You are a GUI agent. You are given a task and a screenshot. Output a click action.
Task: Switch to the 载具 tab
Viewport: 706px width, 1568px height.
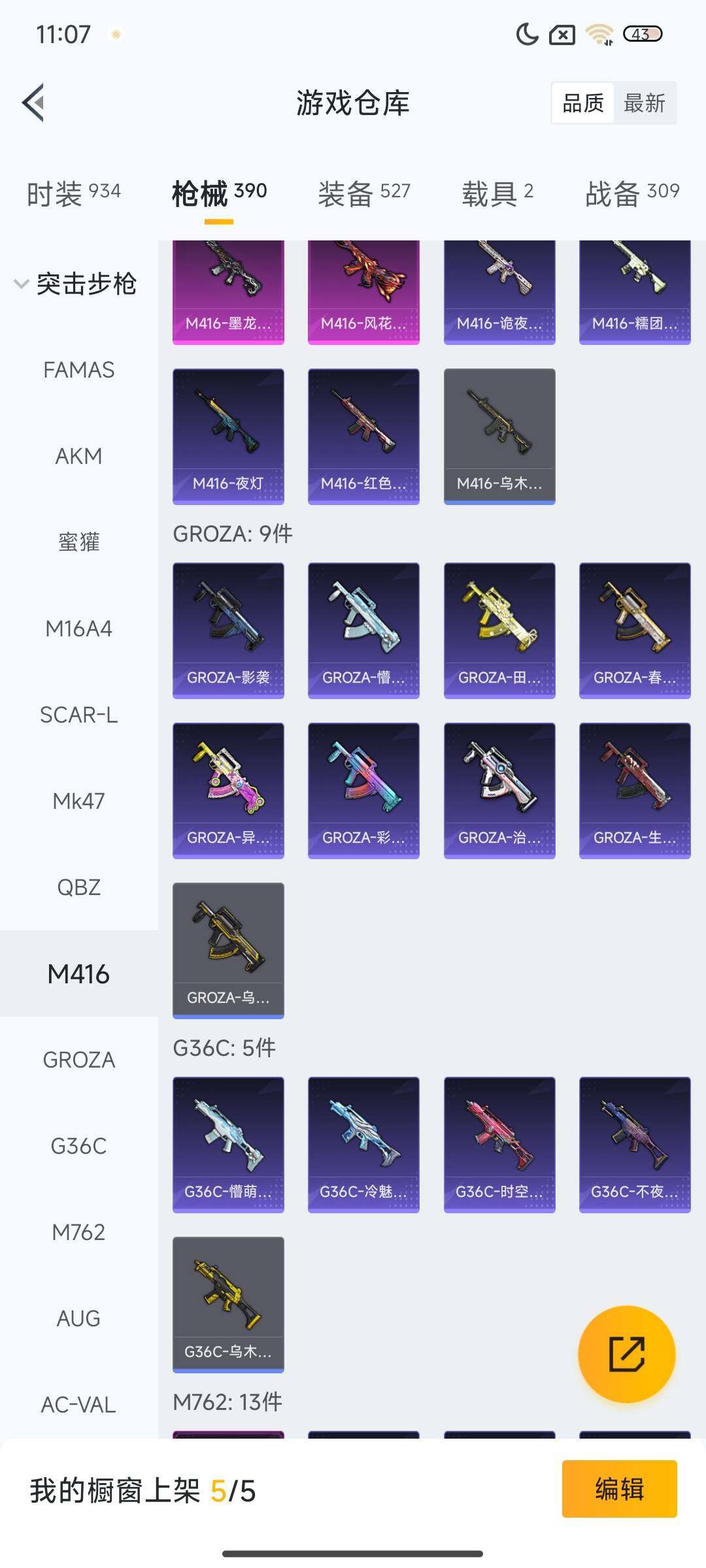pos(497,193)
